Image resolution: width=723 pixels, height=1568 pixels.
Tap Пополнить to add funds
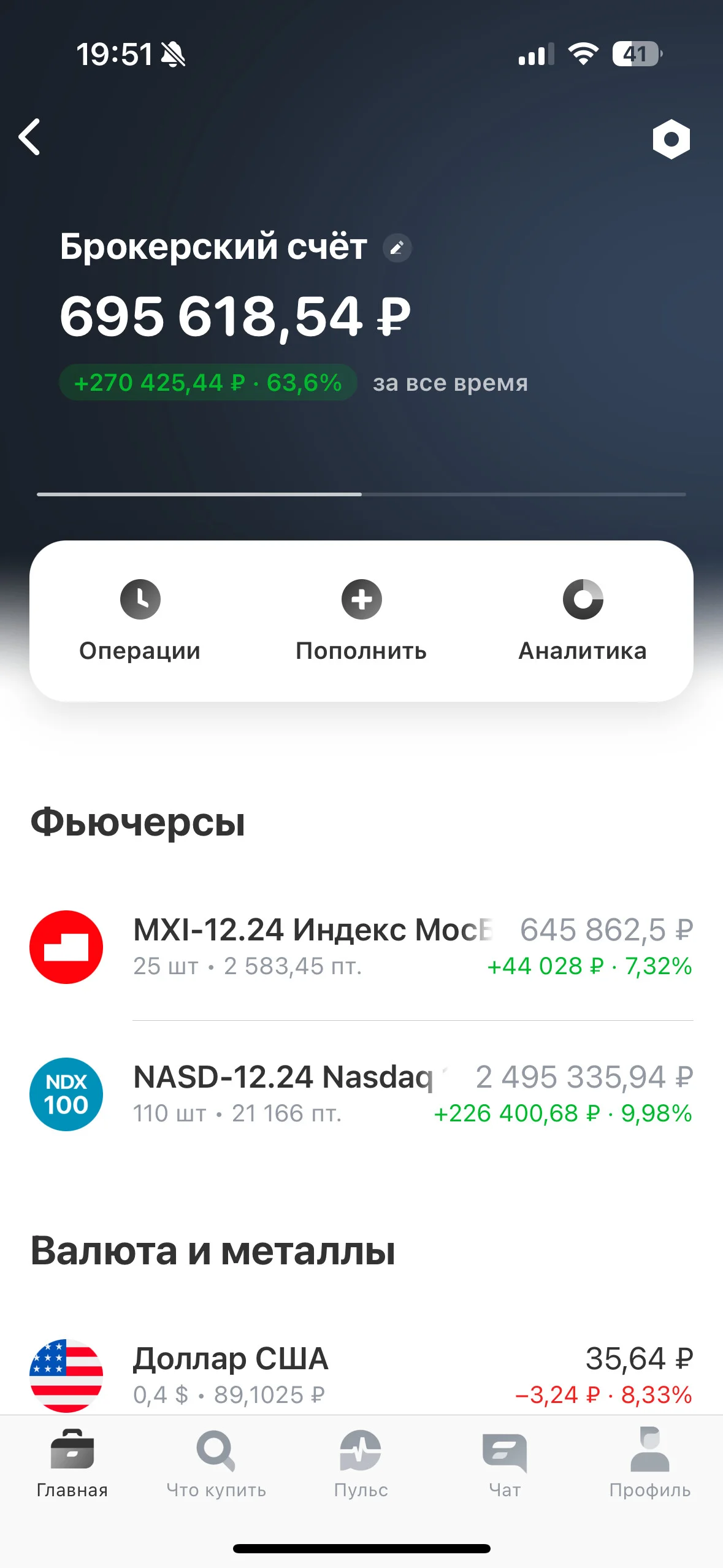[361, 621]
